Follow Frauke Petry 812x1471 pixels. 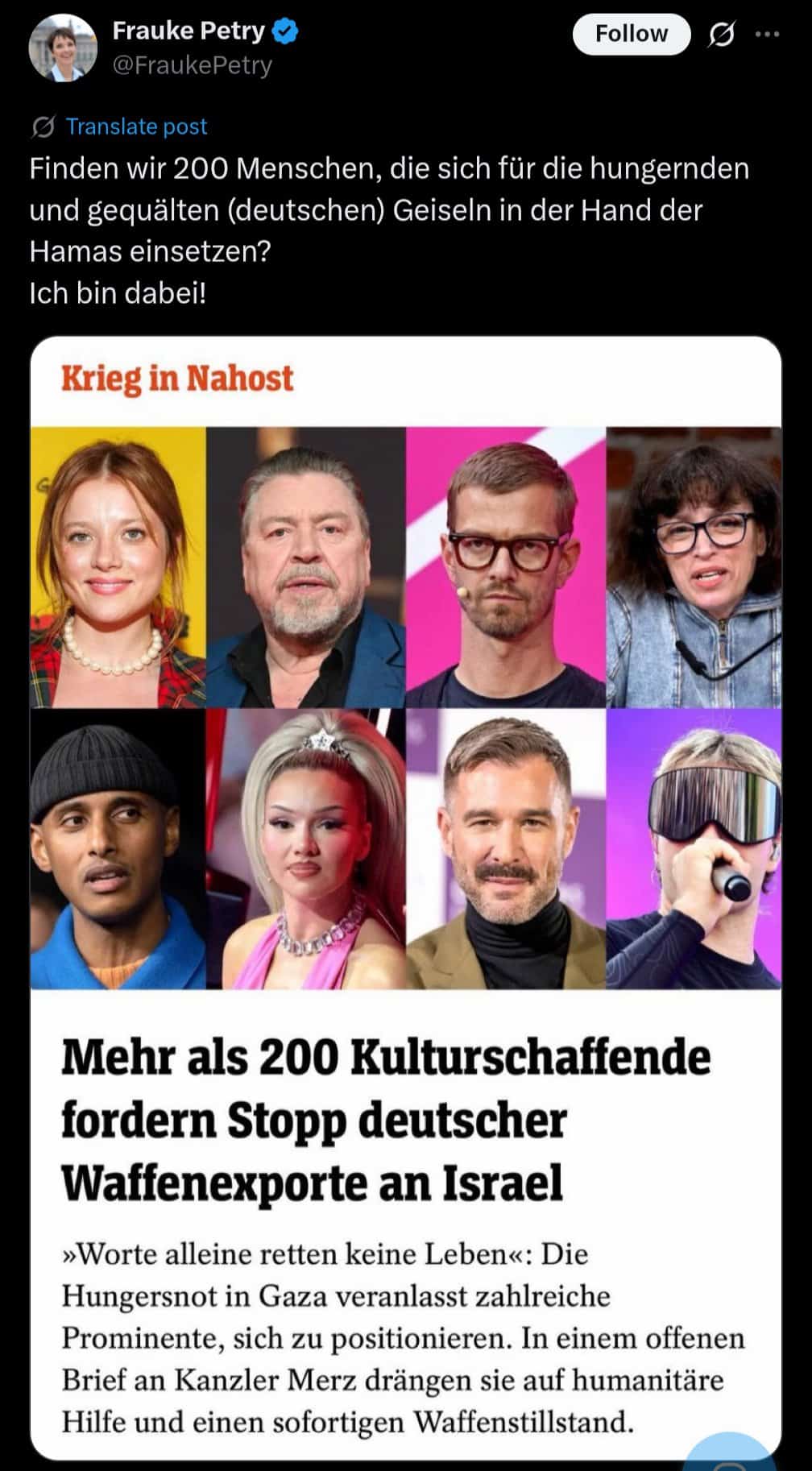pyautogui.click(x=631, y=34)
